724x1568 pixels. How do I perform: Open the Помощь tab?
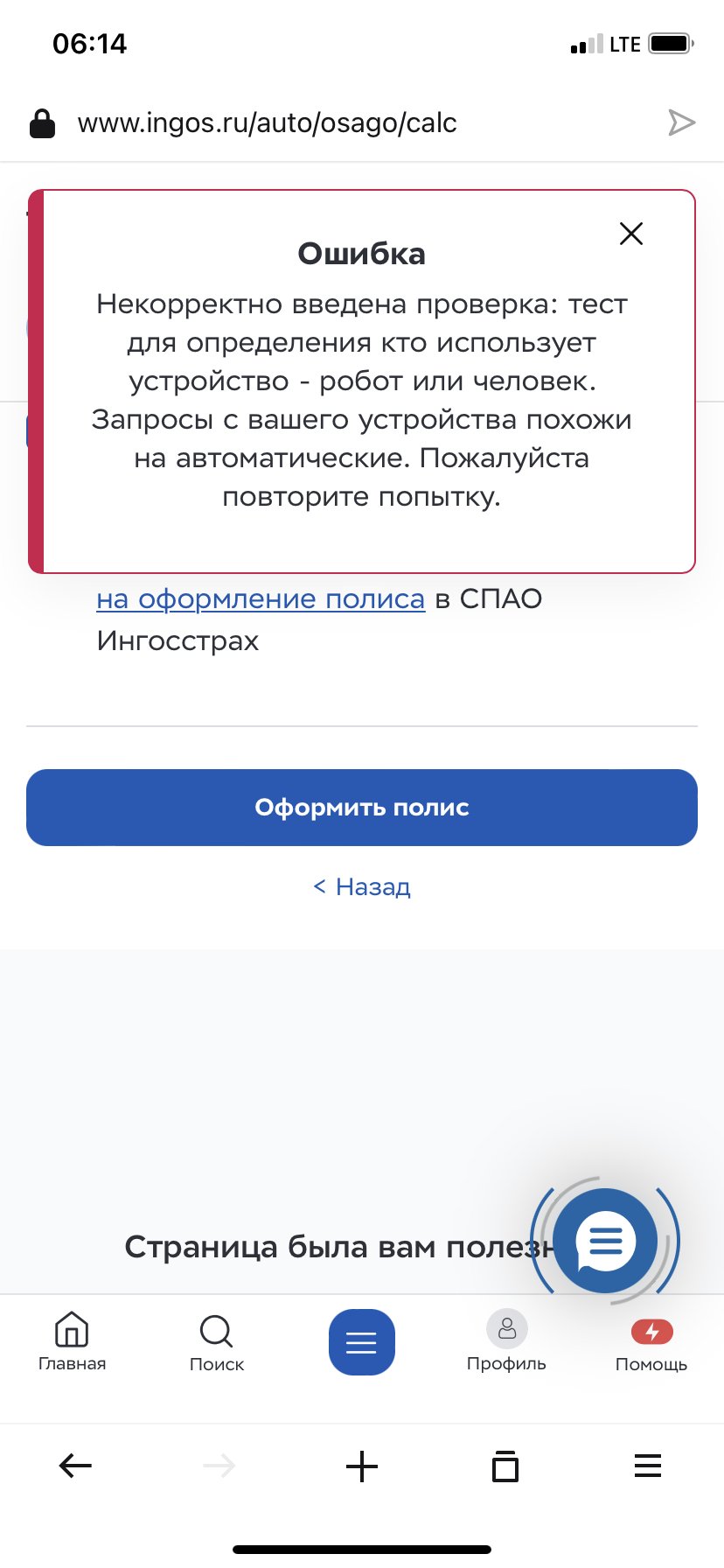[x=651, y=1345]
